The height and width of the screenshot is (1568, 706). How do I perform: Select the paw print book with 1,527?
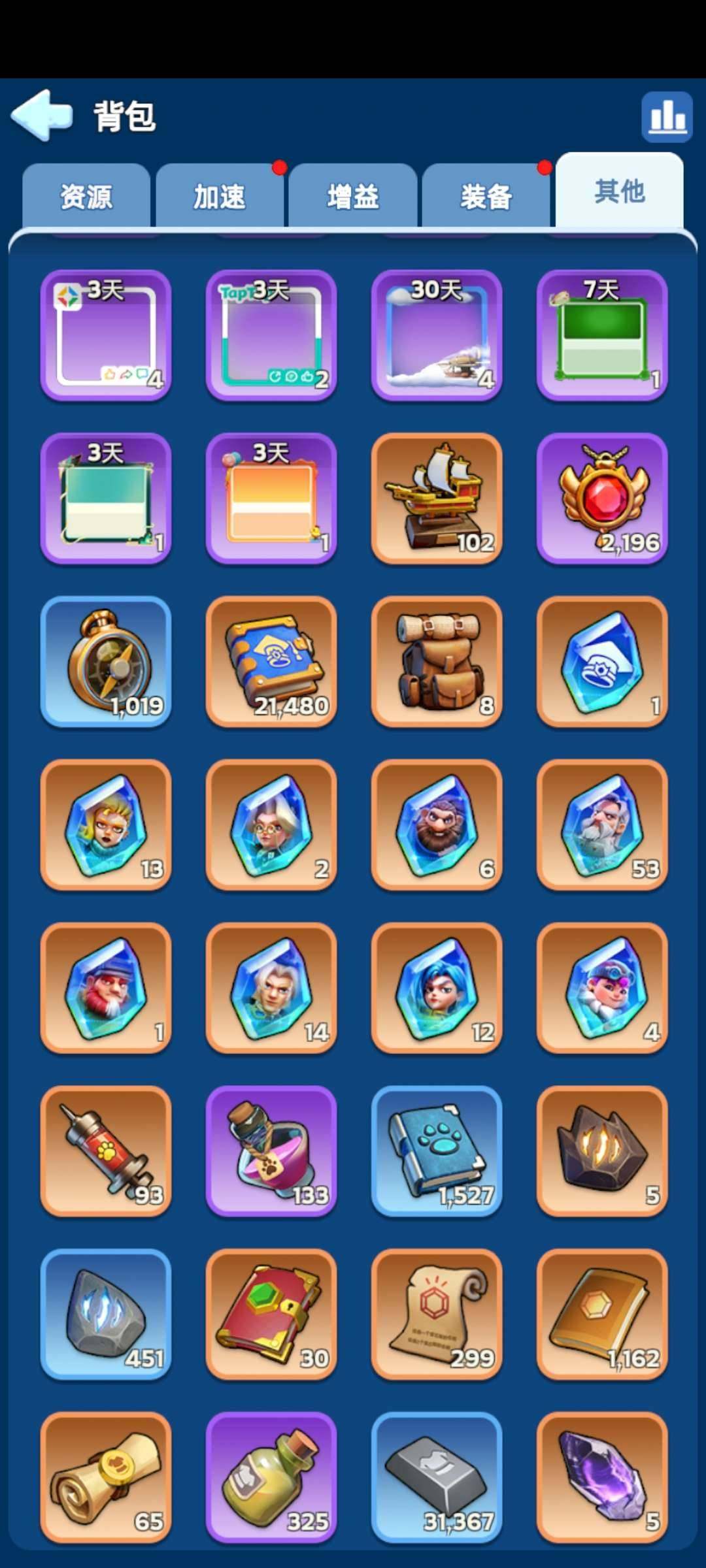[x=437, y=1151]
